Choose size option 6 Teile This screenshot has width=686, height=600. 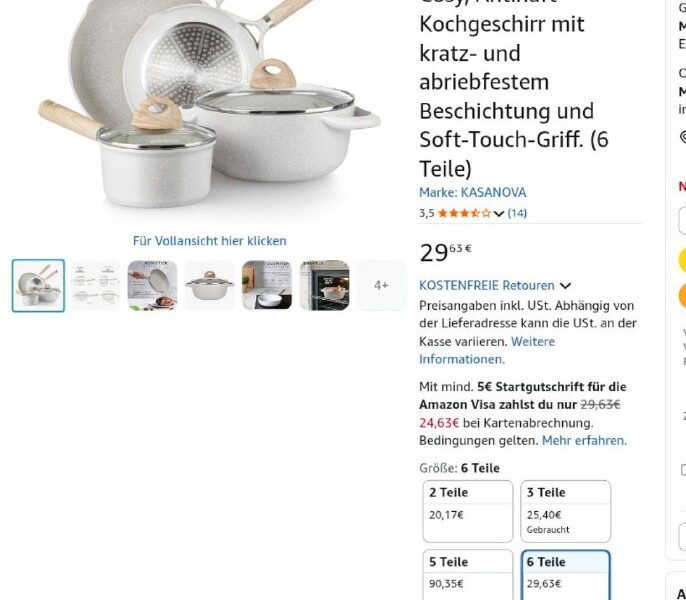click(x=565, y=573)
